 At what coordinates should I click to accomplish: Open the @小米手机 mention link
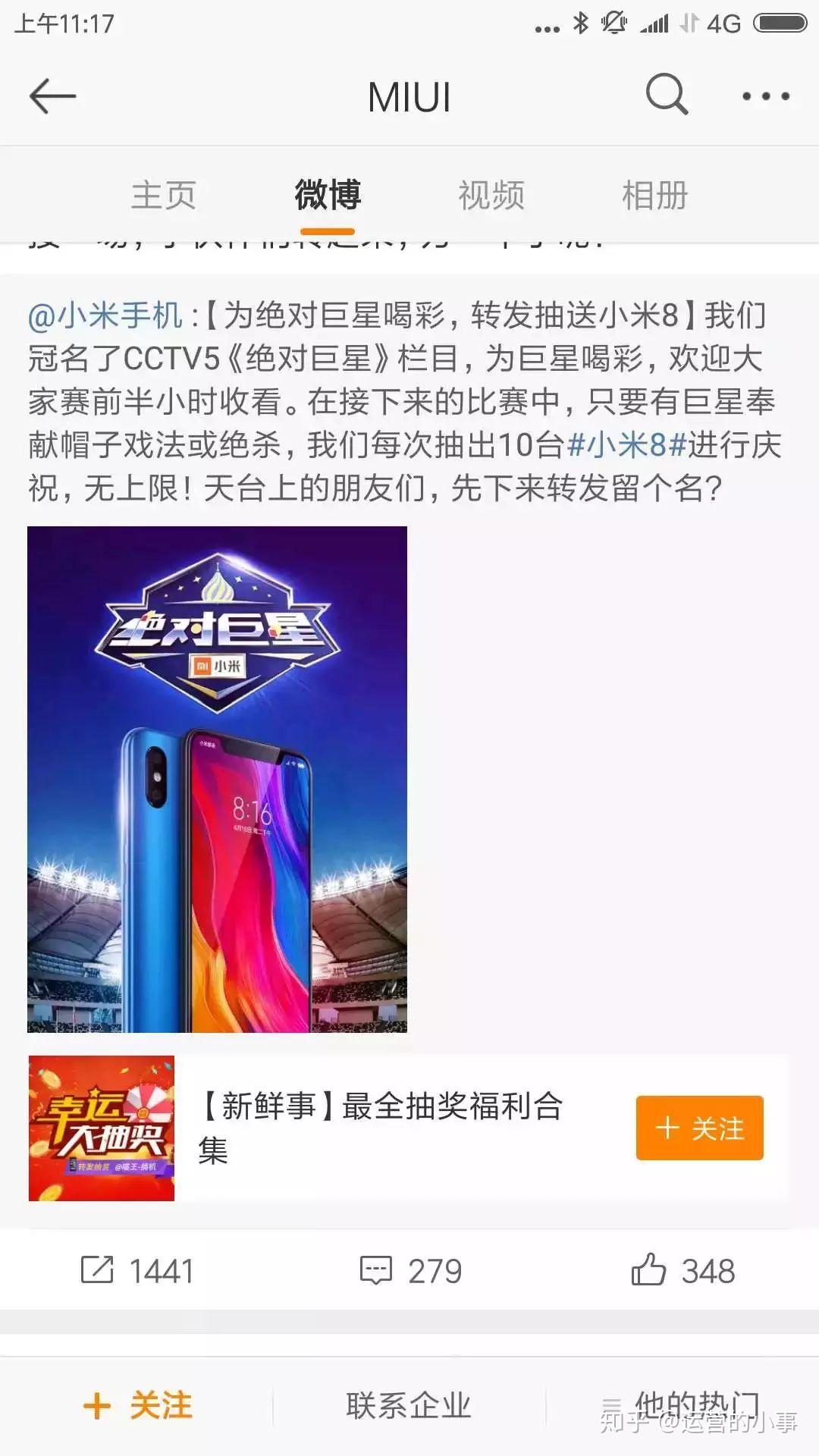coord(105,315)
